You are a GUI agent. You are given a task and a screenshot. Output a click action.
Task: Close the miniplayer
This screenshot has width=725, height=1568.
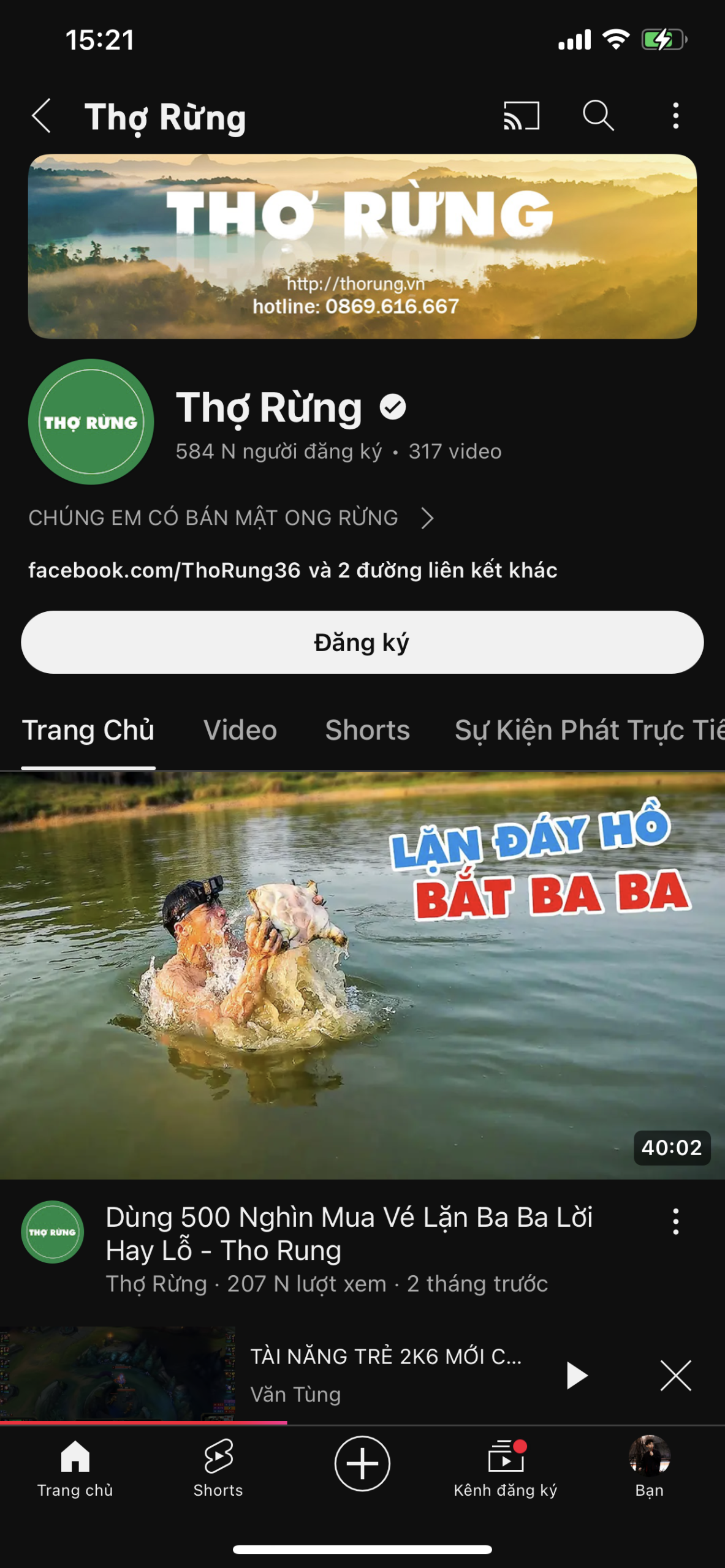point(675,1376)
